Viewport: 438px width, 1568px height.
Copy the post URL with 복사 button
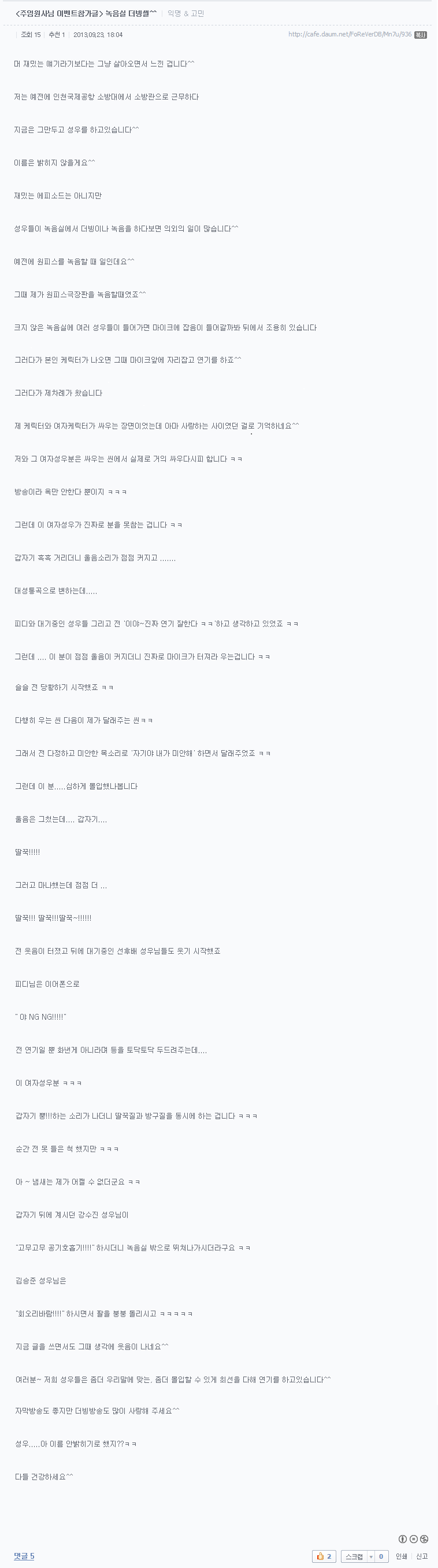pyautogui.click(x=420, y=35)
